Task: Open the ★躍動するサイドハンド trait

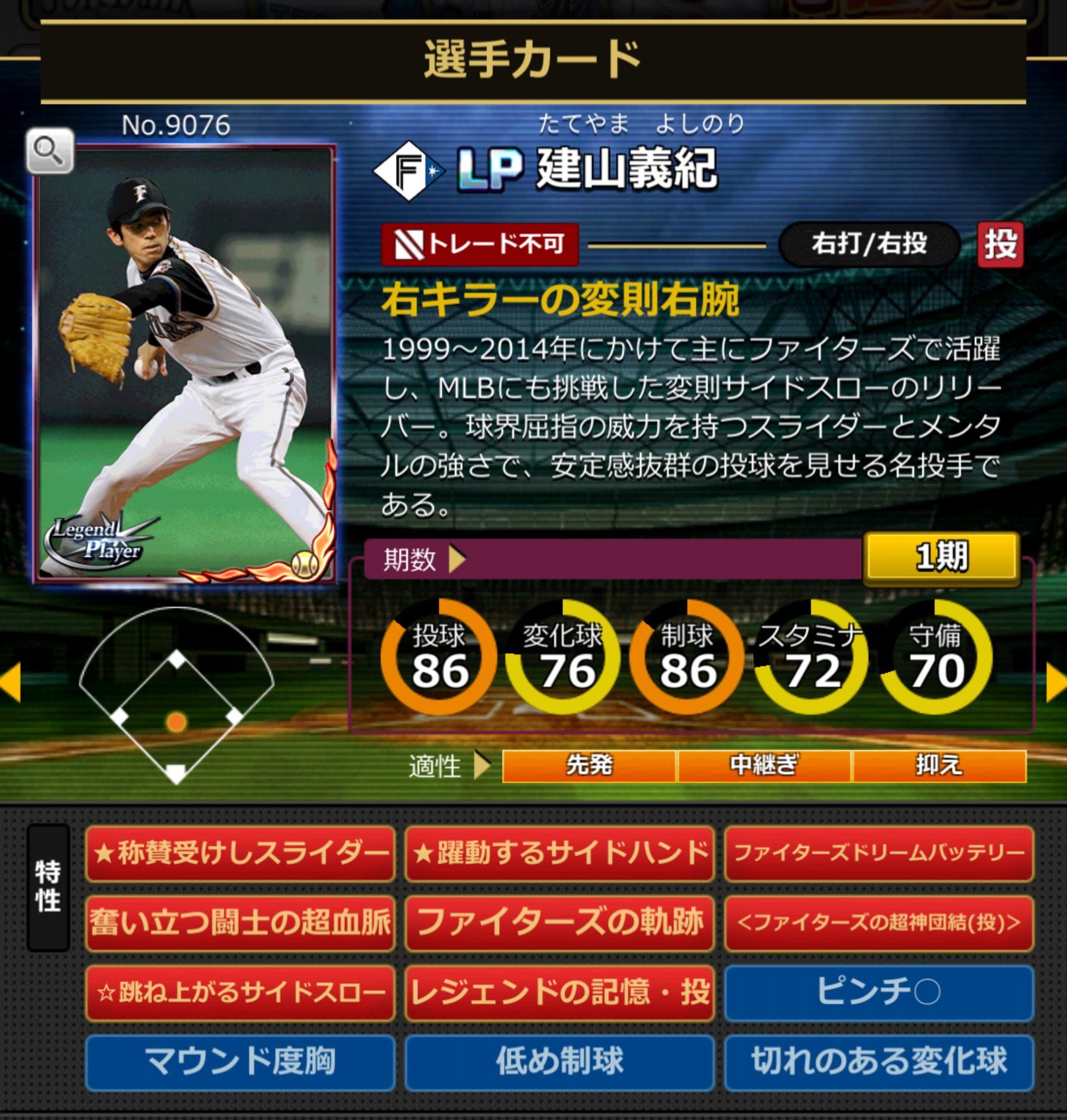Action: (x=559, y=853)
